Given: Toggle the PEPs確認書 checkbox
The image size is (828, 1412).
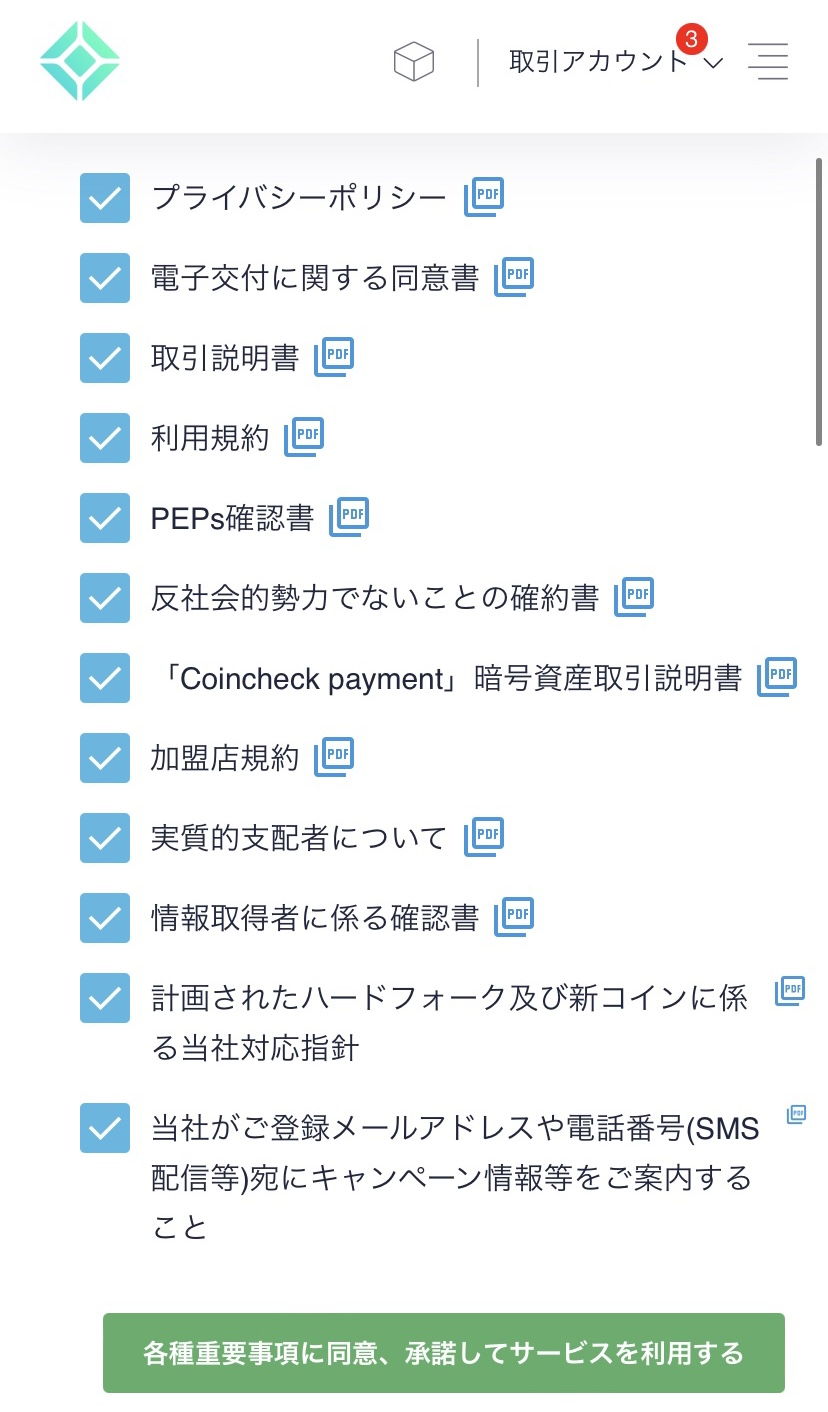Looking at the screenshot, I should 105,518.
